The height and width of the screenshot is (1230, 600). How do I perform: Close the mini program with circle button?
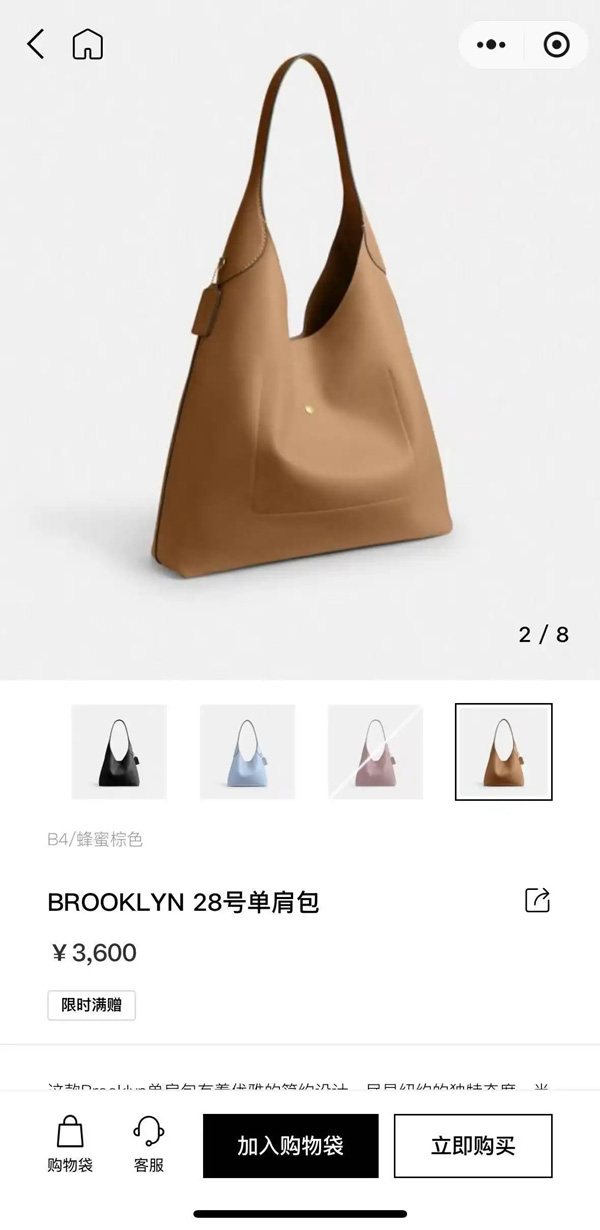556,45
